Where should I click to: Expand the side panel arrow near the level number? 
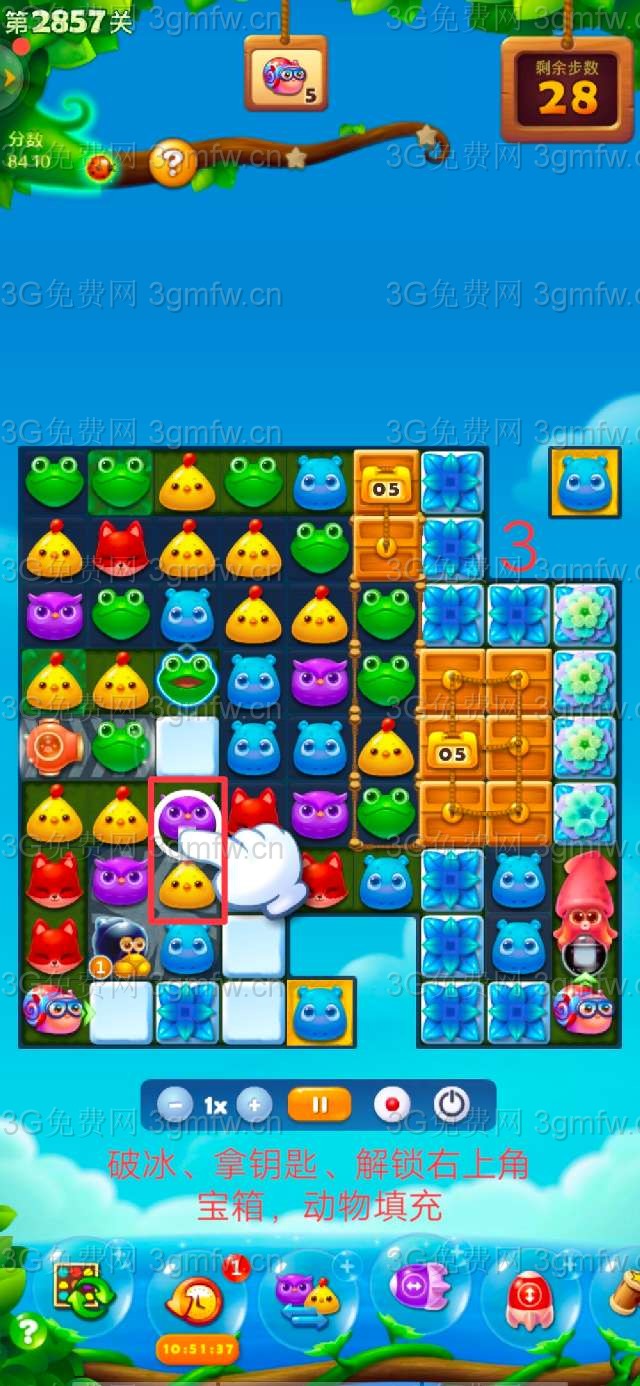[x=10, y=78]
